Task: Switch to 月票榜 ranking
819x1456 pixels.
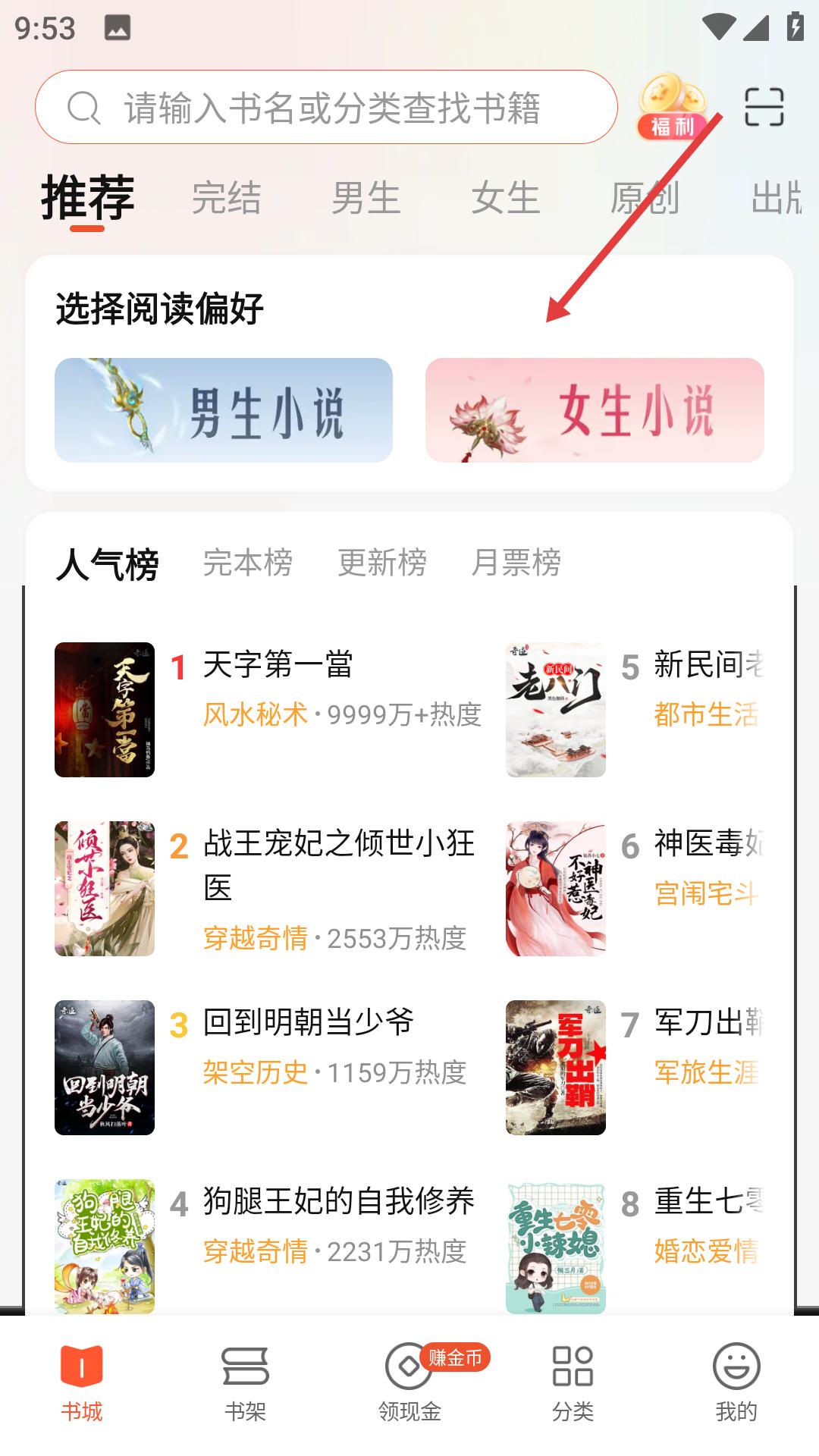Action: point(516,563)
